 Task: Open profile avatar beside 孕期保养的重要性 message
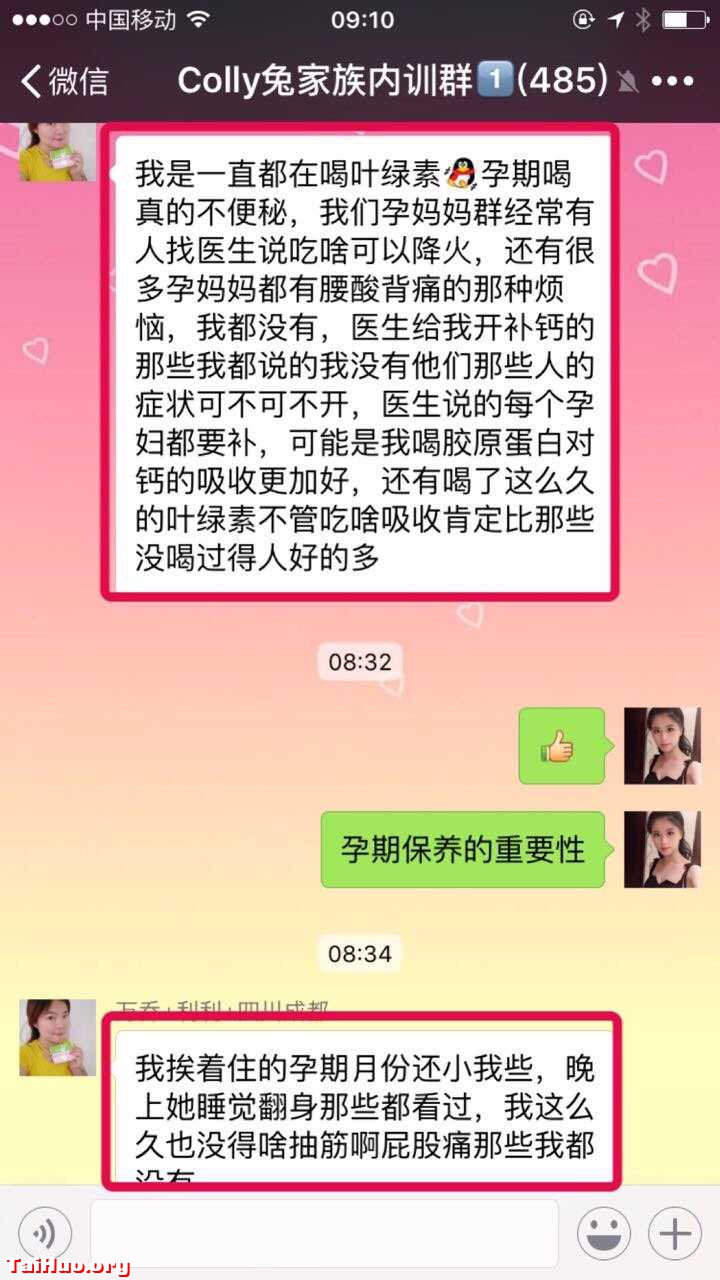coord(662,849)
